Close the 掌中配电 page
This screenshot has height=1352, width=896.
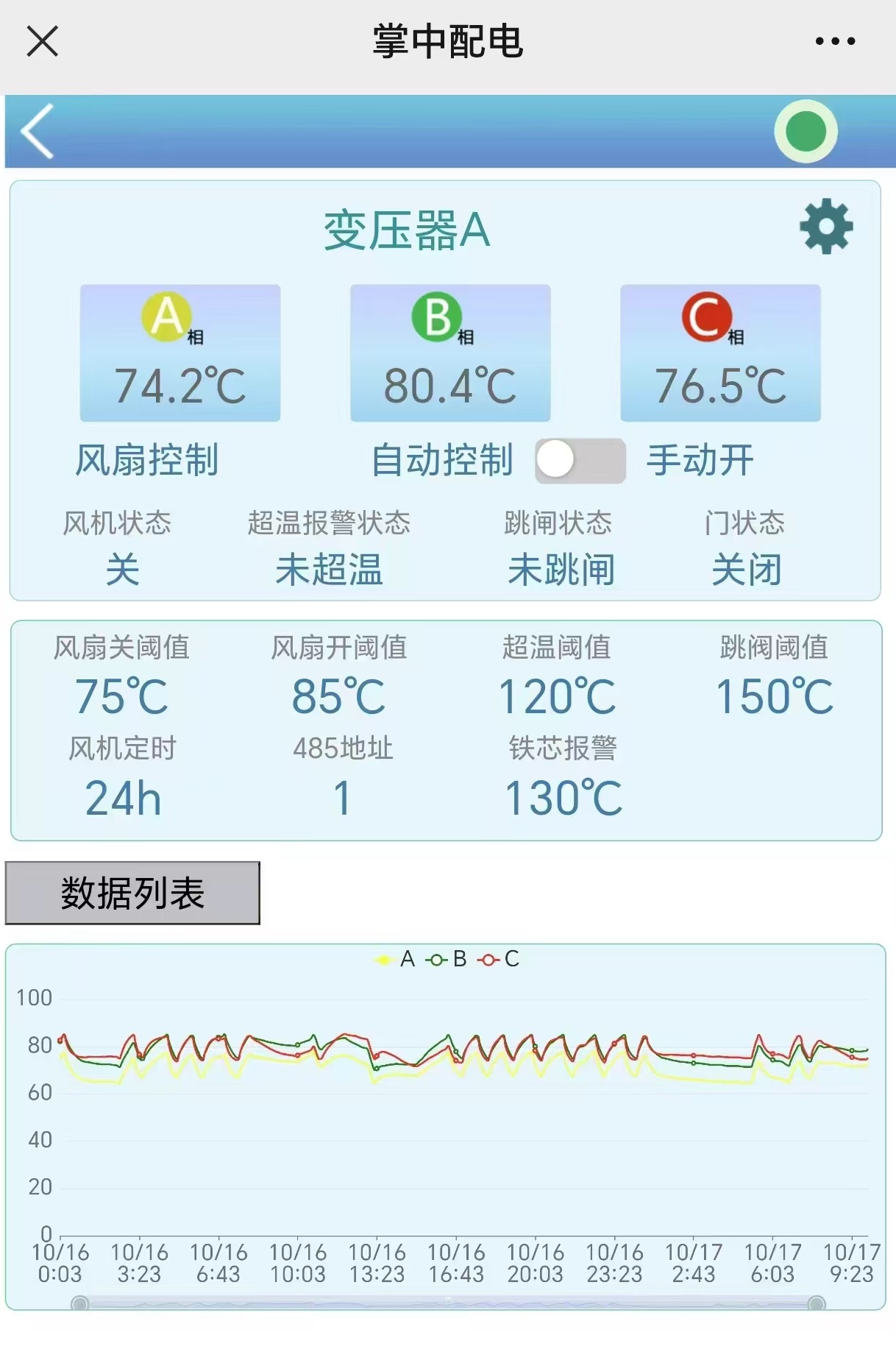pyautogui.click(x=42, y=41)
